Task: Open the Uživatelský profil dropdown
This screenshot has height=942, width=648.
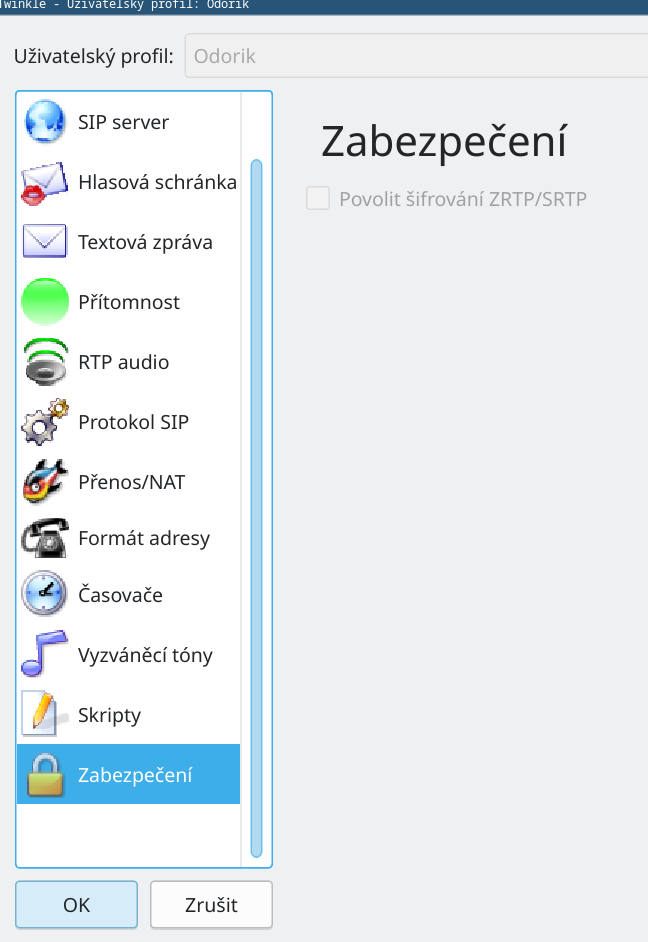Action: click(415, 56)
